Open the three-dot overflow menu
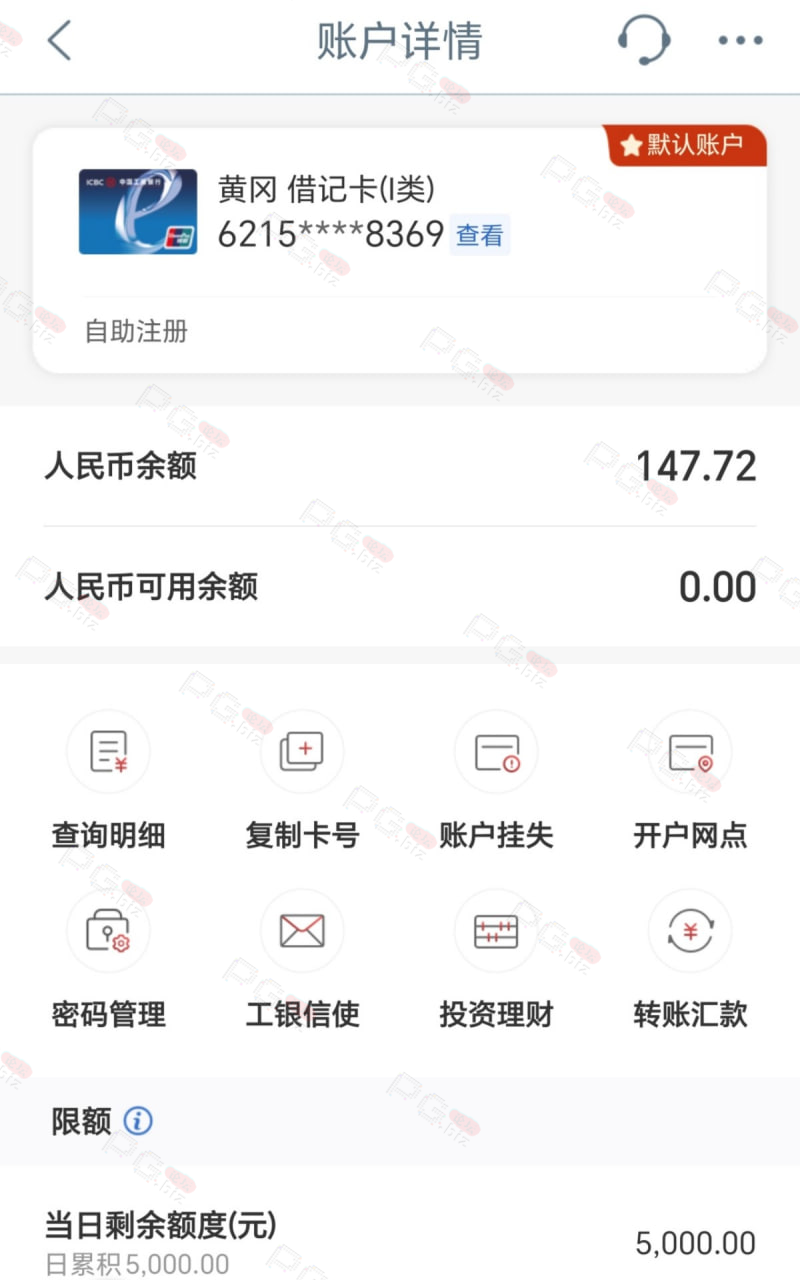 click(x=741, y=41)
